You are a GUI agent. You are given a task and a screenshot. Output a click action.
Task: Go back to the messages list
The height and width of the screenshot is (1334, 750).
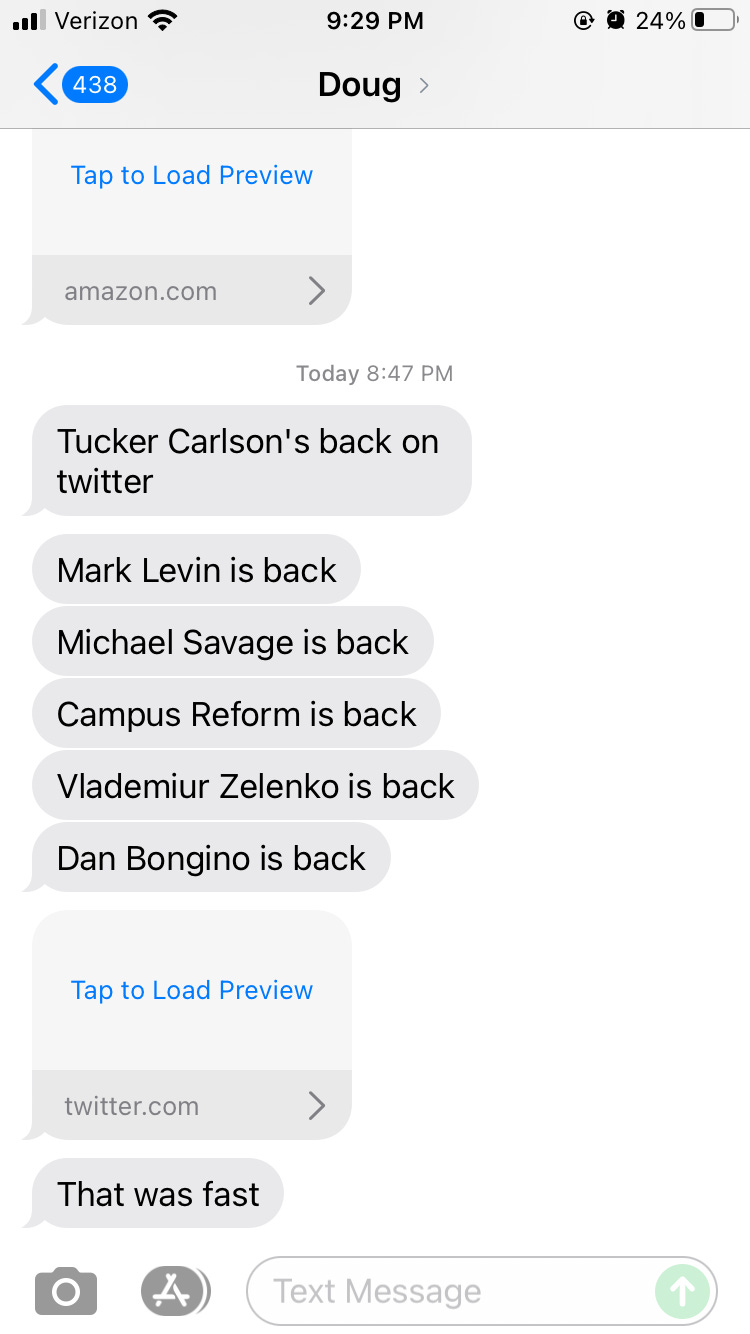pyautogui.click(x=80, y=85)
